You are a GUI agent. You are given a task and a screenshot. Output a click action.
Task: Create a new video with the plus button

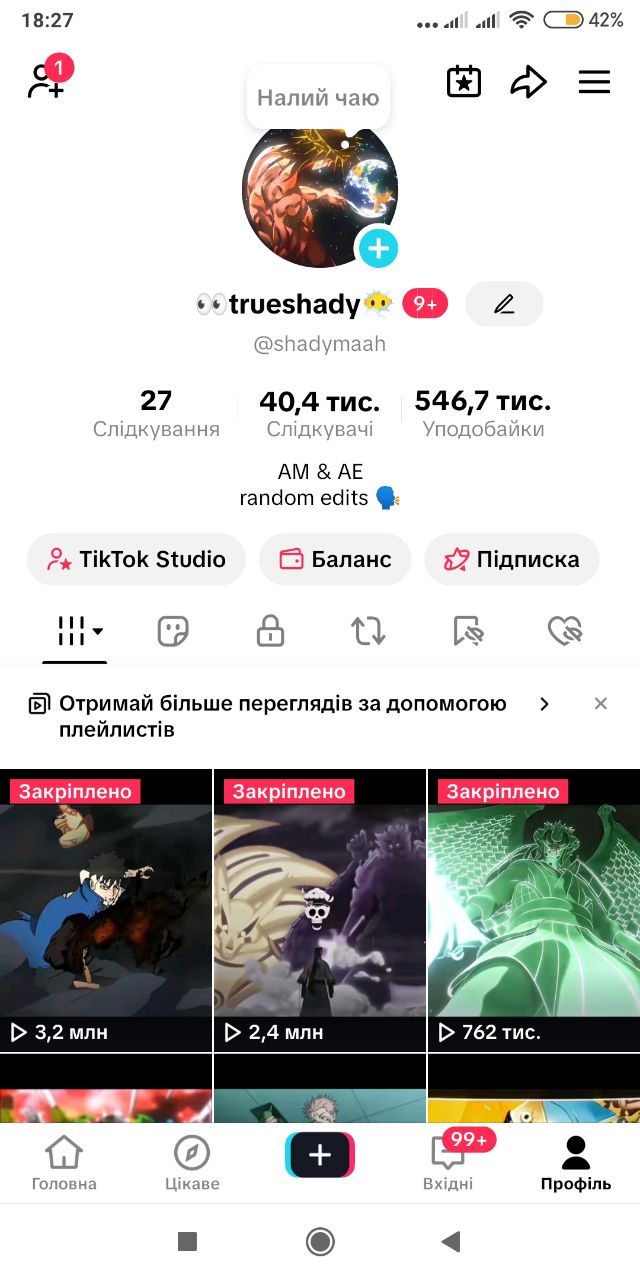tap(320, 1157)
